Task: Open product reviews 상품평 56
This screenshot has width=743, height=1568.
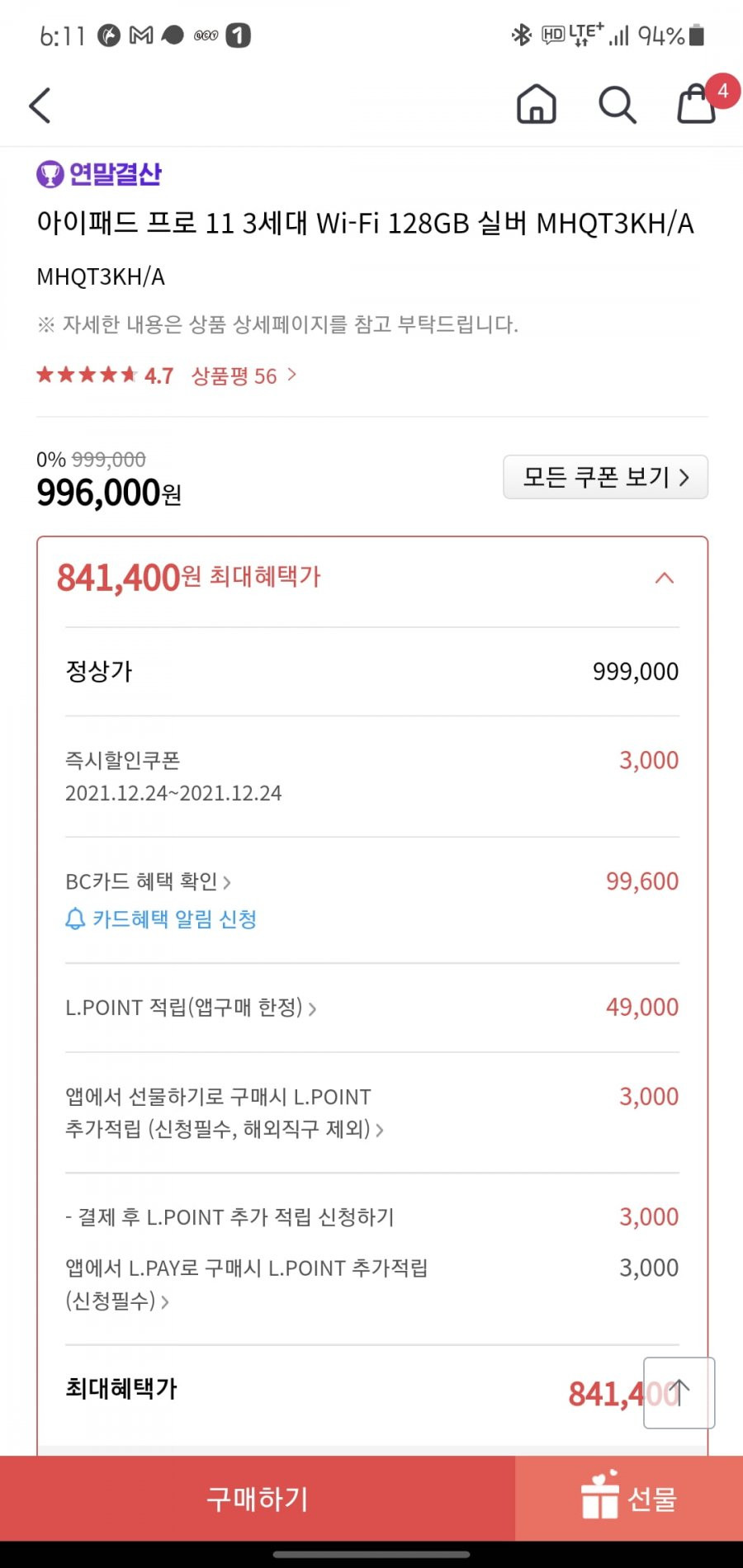Action: tap(244, 376)
